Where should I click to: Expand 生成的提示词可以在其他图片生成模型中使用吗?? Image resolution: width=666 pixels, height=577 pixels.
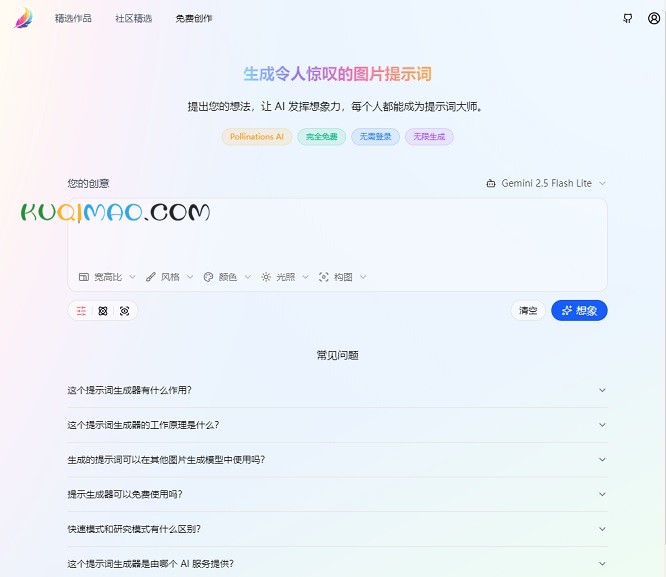337,460
